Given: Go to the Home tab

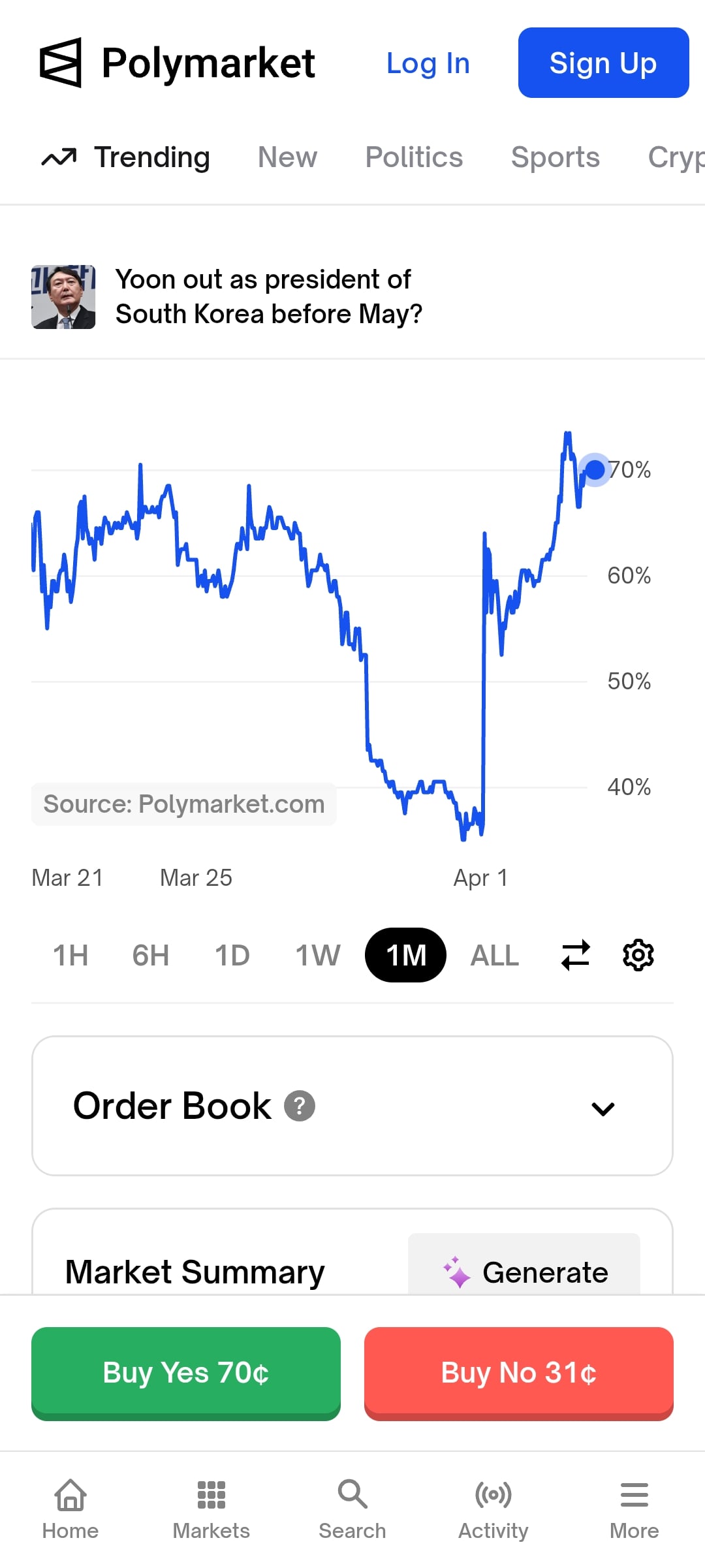Looking at the screenshot, I should point(70,1509).
